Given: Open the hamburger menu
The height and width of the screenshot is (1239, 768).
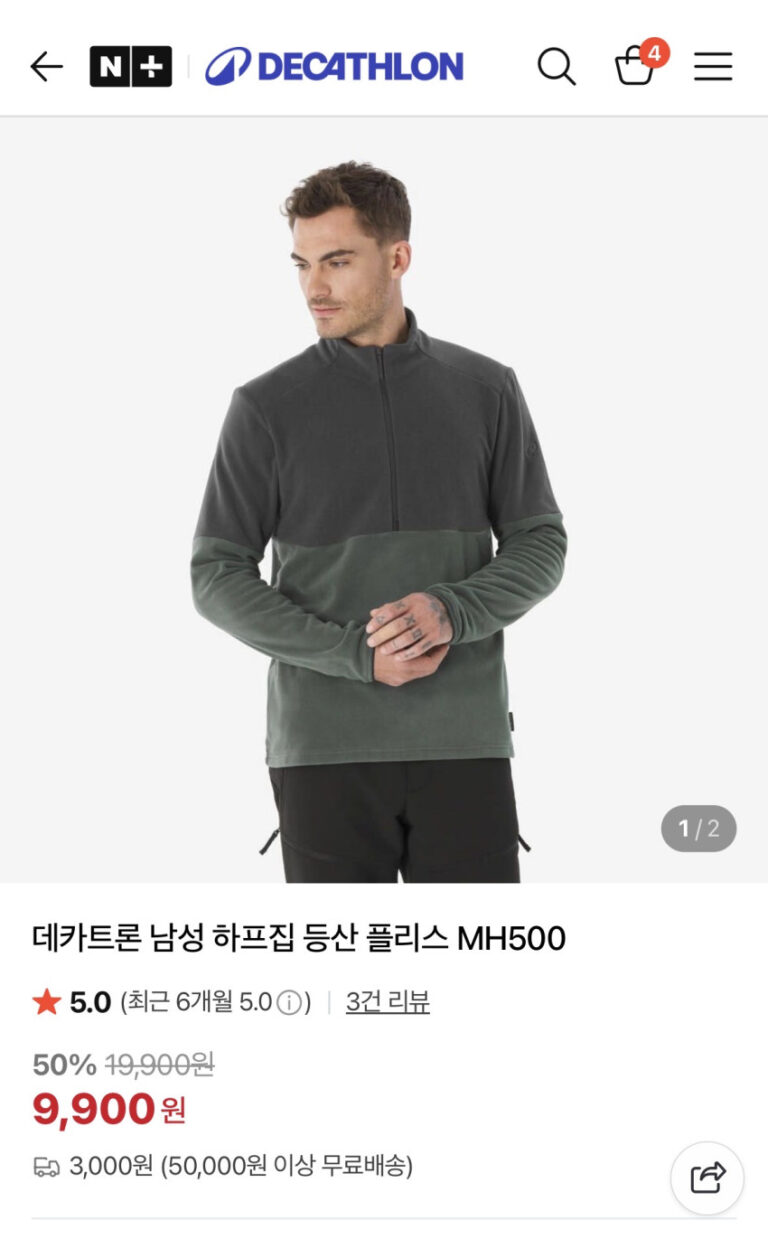Looking at the screenshot, I should tap(713, 67).
